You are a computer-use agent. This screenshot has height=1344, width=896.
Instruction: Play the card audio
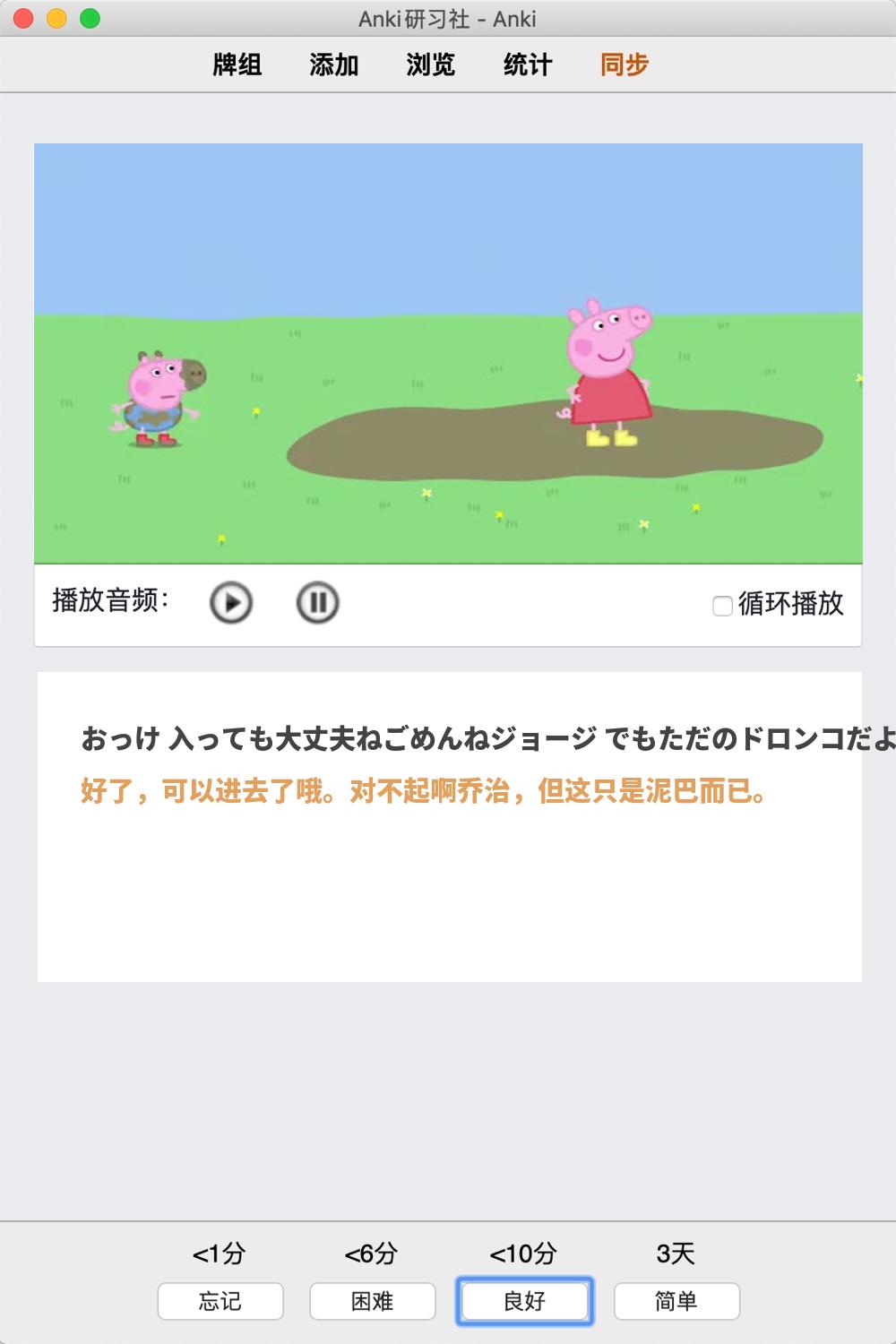(231, 603)
